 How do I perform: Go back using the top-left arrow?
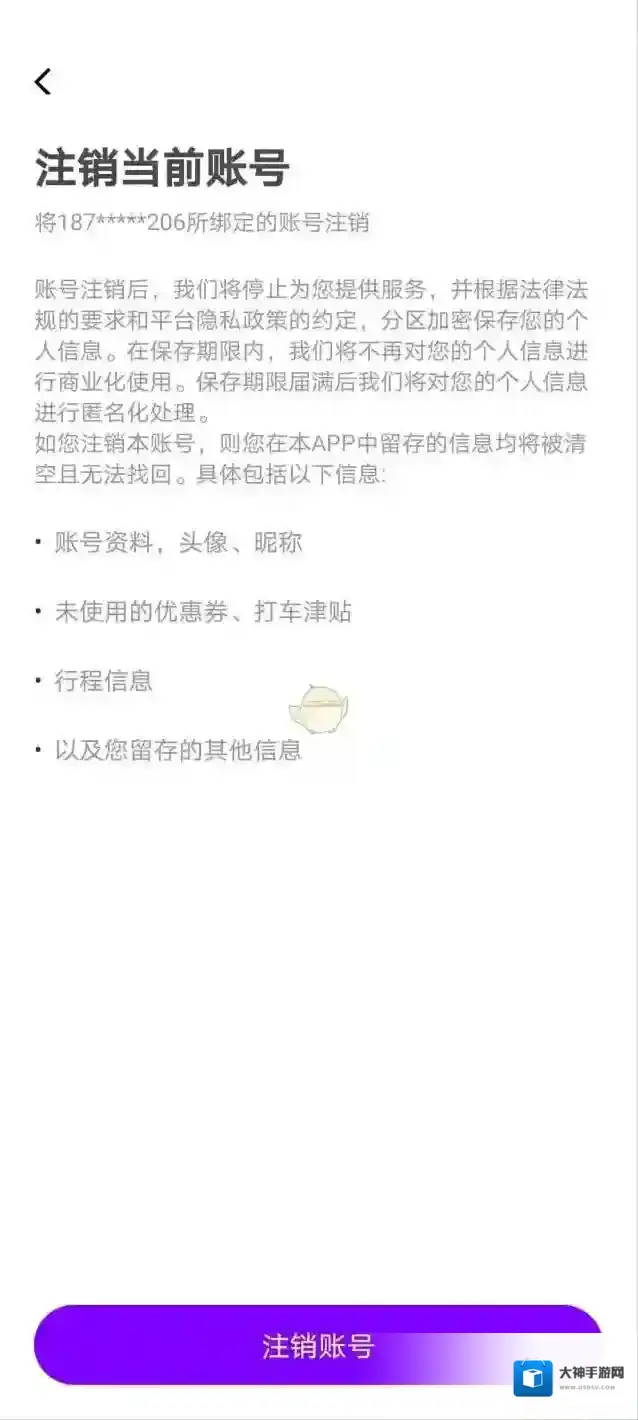coord(42,82)
